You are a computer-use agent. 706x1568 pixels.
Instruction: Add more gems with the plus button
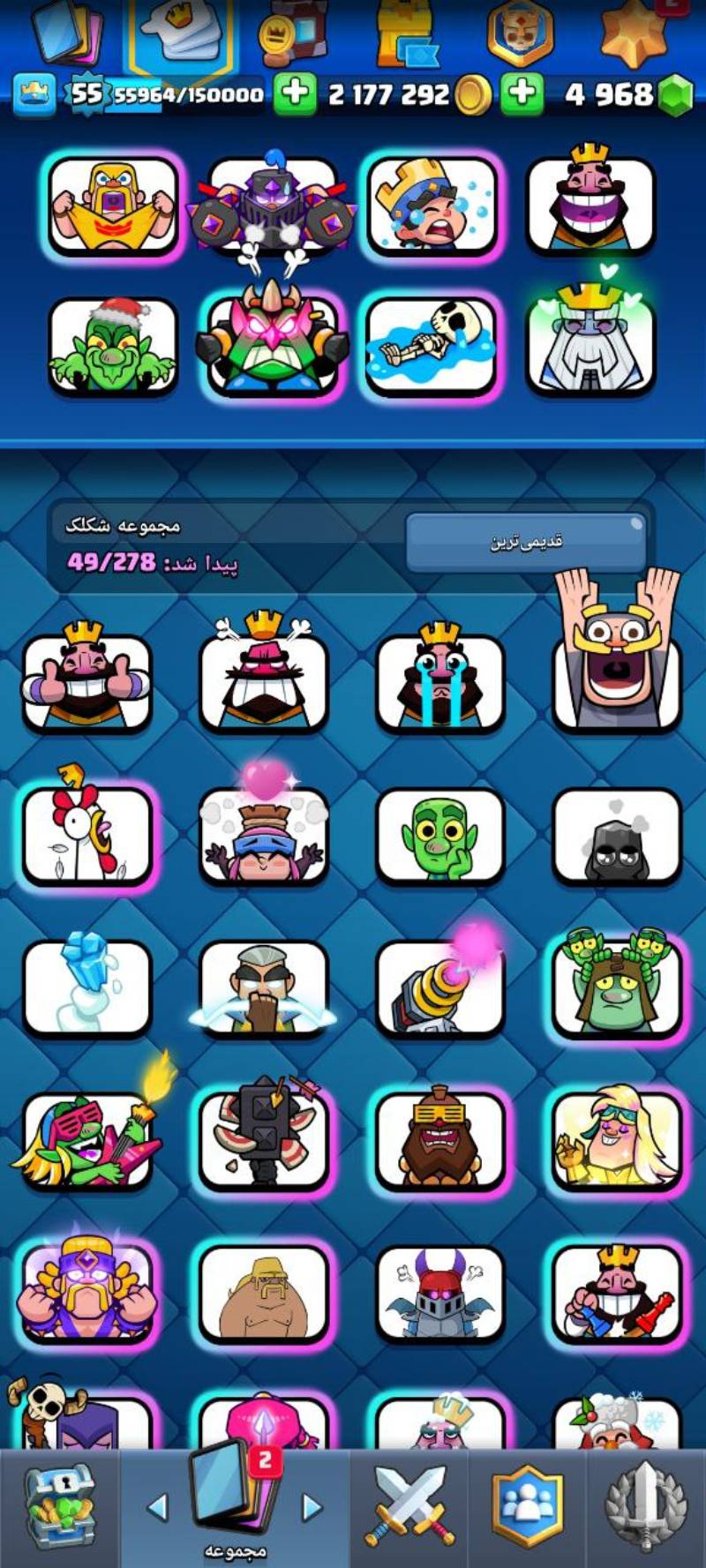coord(522,93)
